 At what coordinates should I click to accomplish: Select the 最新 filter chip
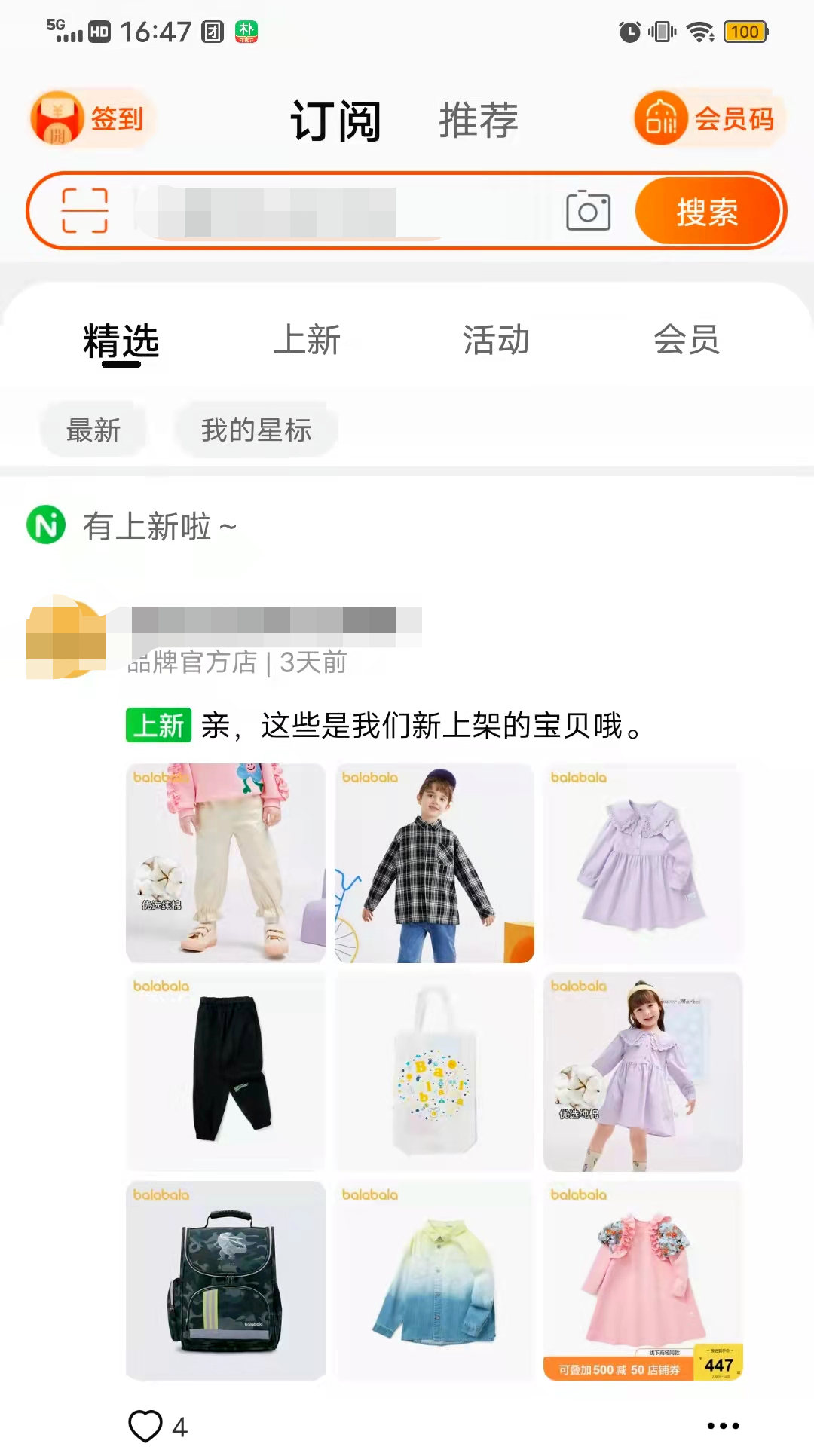click(x=93, y=430)
